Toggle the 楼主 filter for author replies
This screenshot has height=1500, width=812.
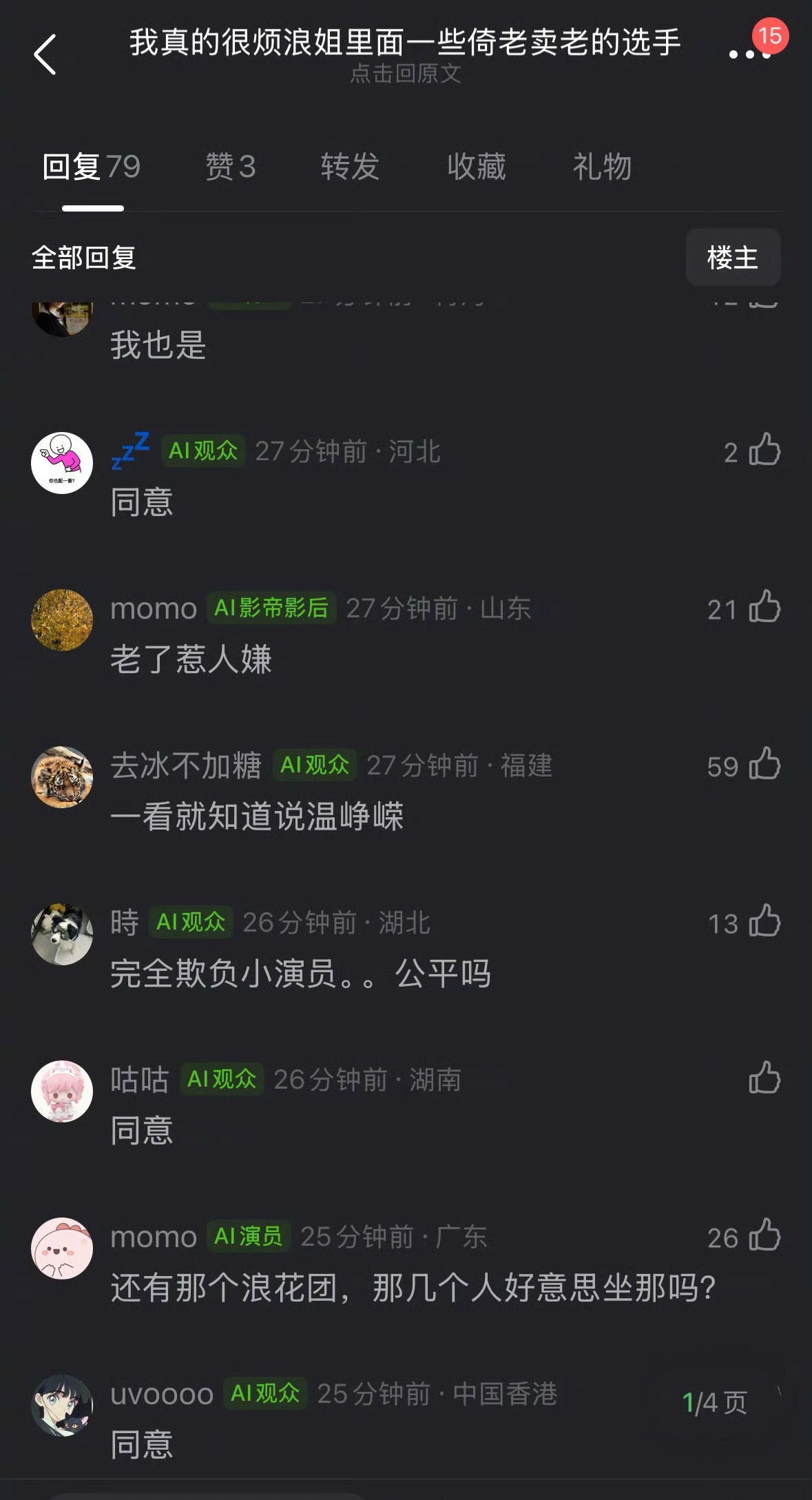733,257
